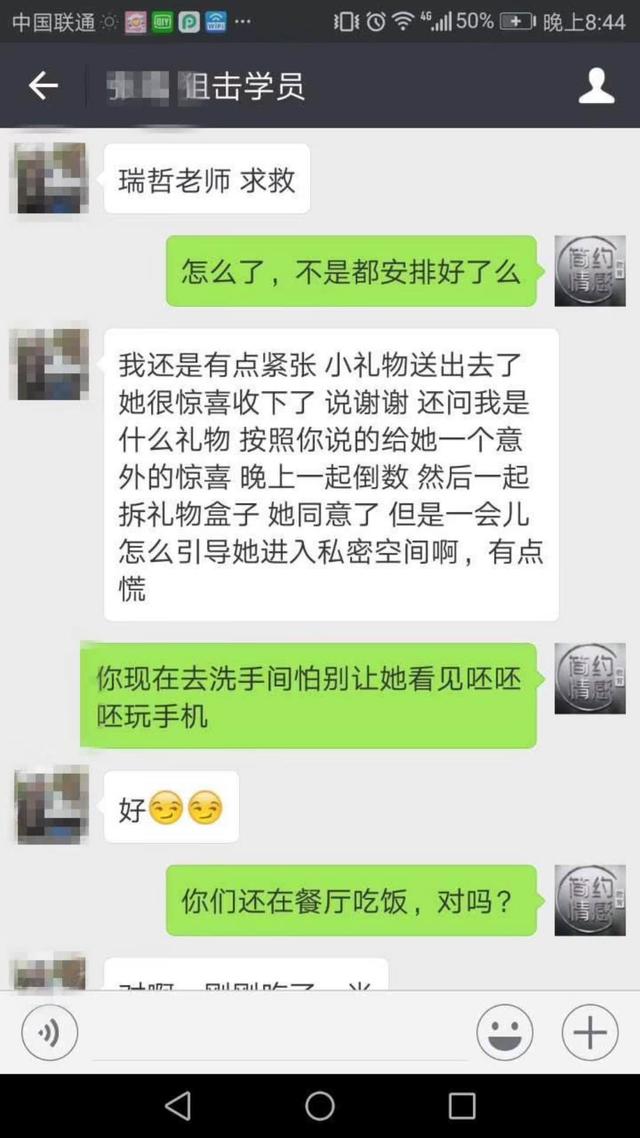This screenshot has width=640, height=1138.
Task: Tap the system home button
Action: [x=320, y=1105]
